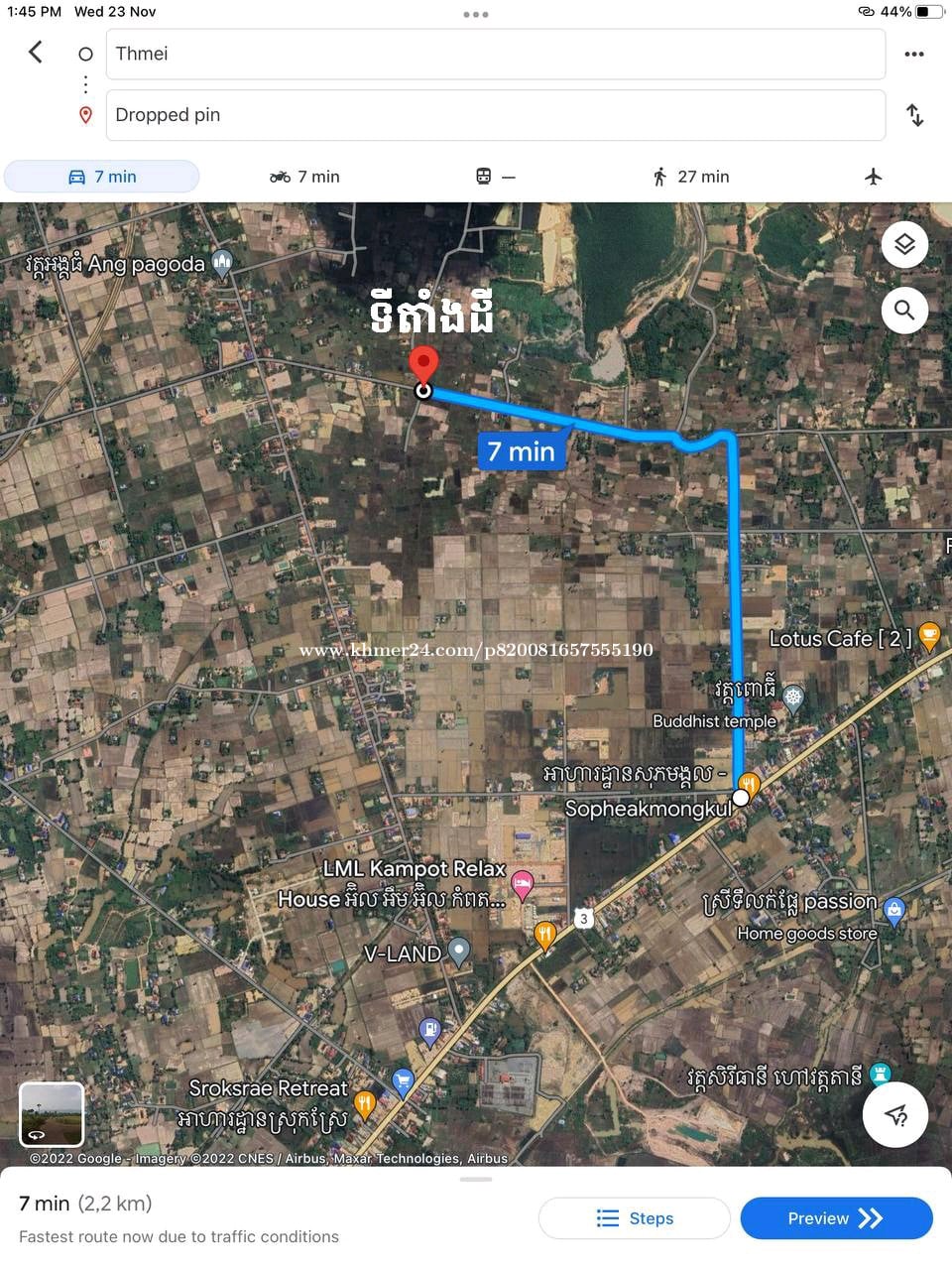Open the map layers selector

pyautogui.click(x=904, y=244)
